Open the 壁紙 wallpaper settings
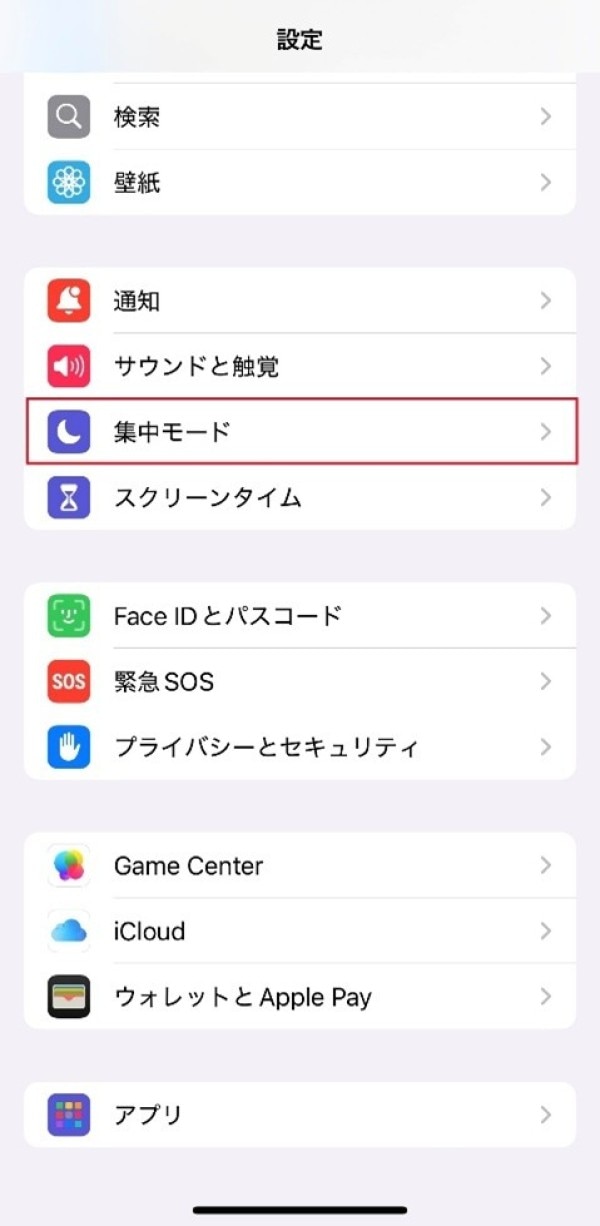The image size is (600, 1226). coord(300,183)
